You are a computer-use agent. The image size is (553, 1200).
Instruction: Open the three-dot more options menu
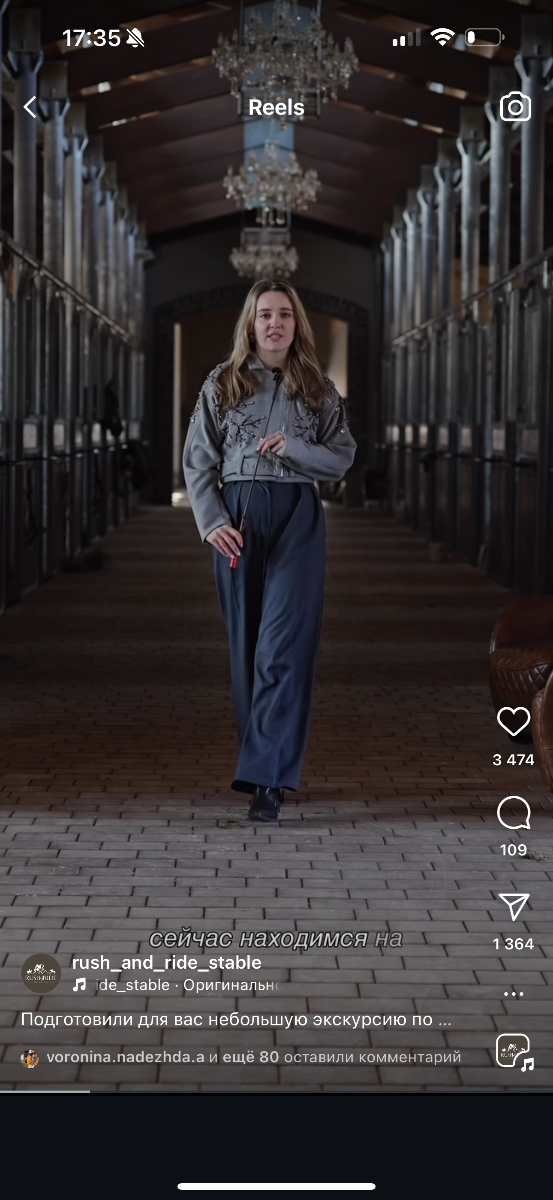[x=513, y=994]
